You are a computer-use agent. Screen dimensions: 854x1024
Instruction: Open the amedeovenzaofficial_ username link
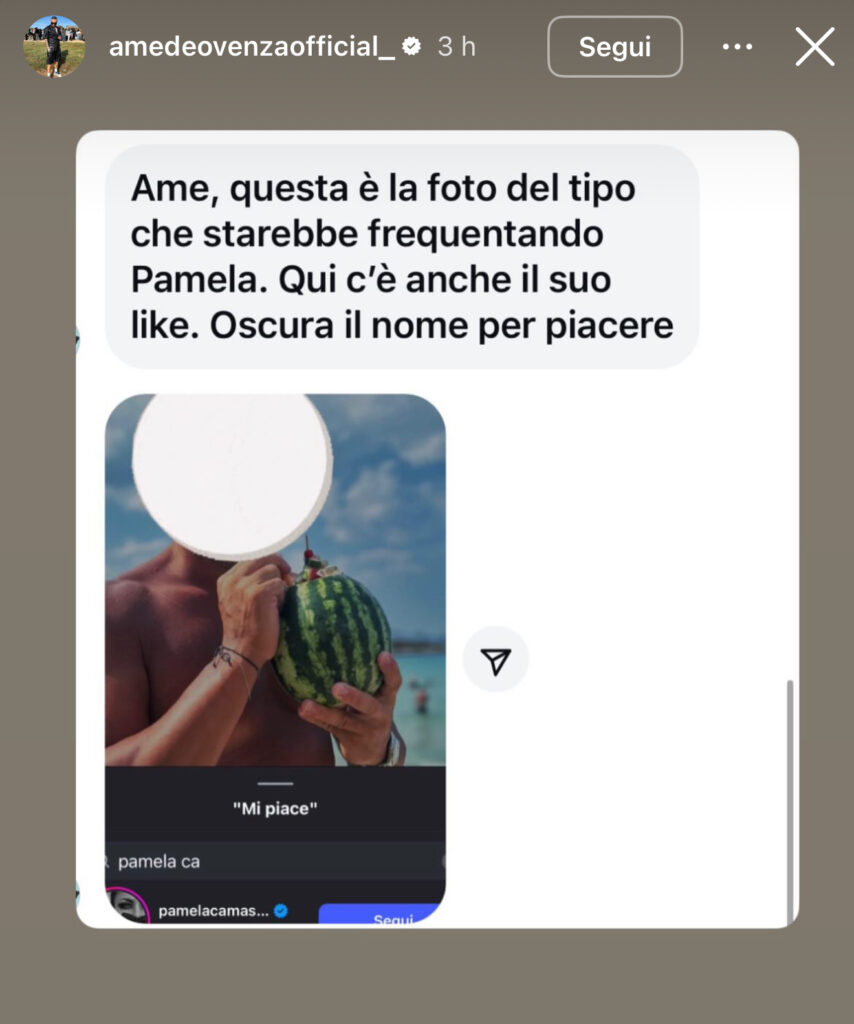pos(251,47)
